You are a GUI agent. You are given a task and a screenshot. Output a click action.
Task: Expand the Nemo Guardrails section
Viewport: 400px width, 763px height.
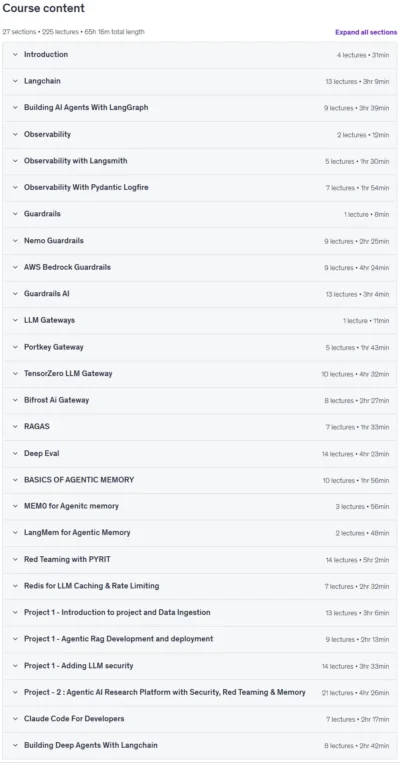[x=200, y=241]
